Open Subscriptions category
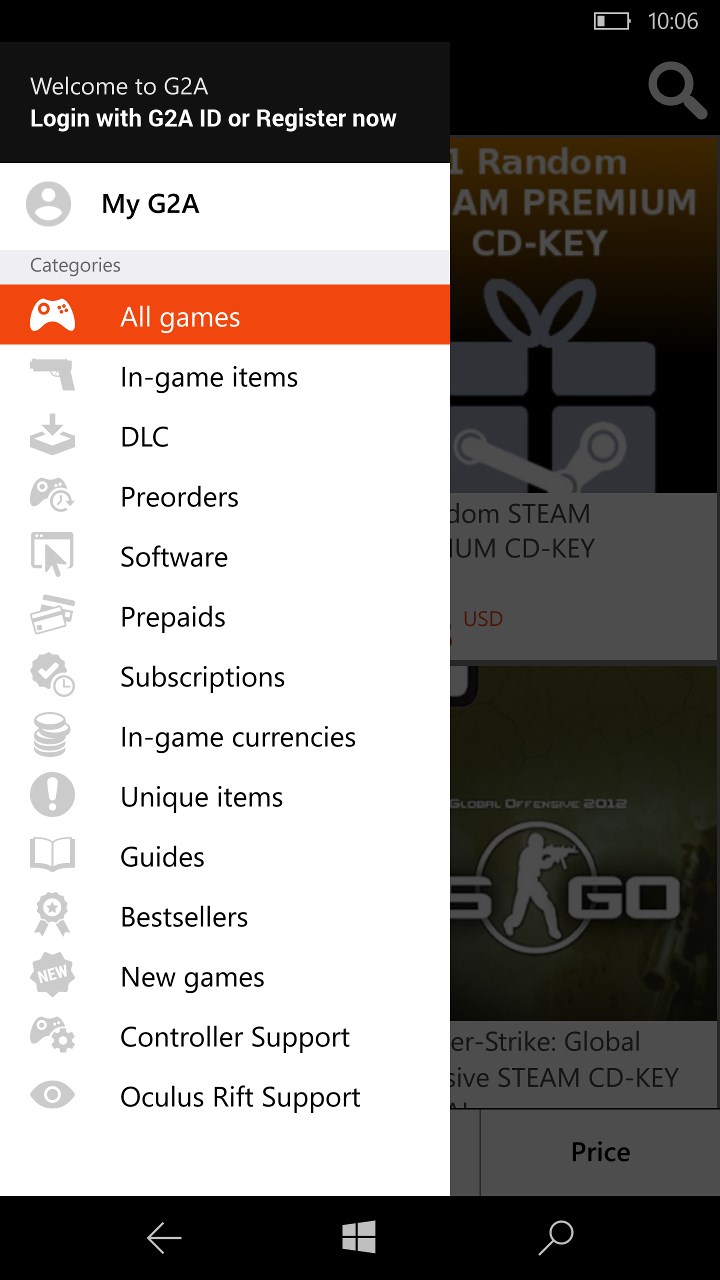 [202, 677]
